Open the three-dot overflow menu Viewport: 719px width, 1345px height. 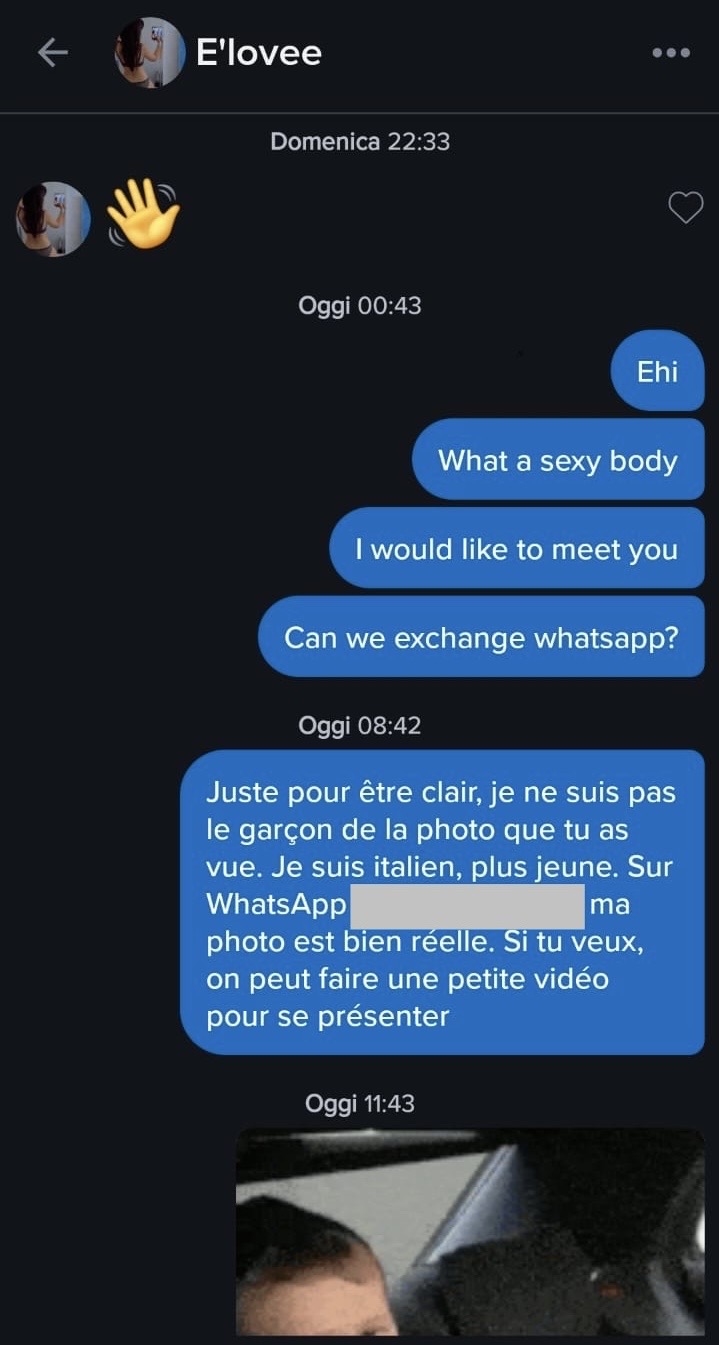coord(671,53)
